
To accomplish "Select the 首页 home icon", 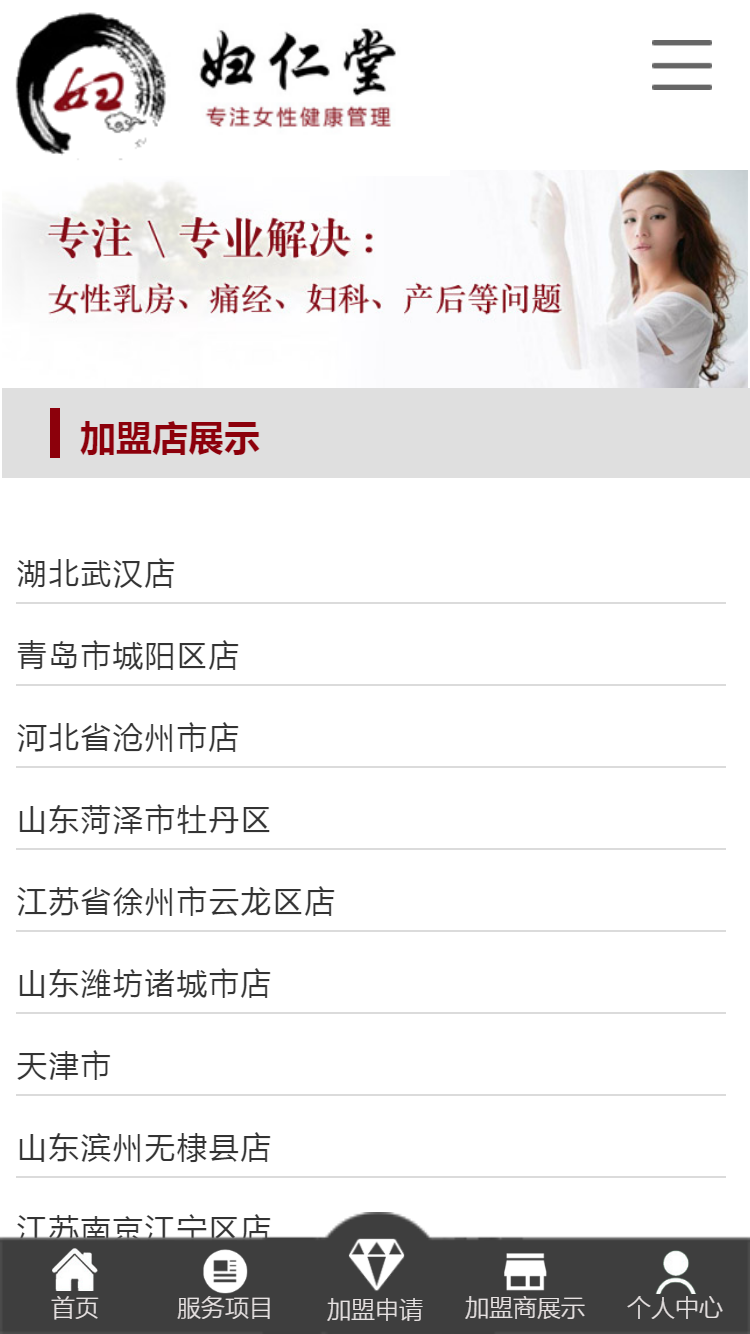I will (x=75, y=1272).
